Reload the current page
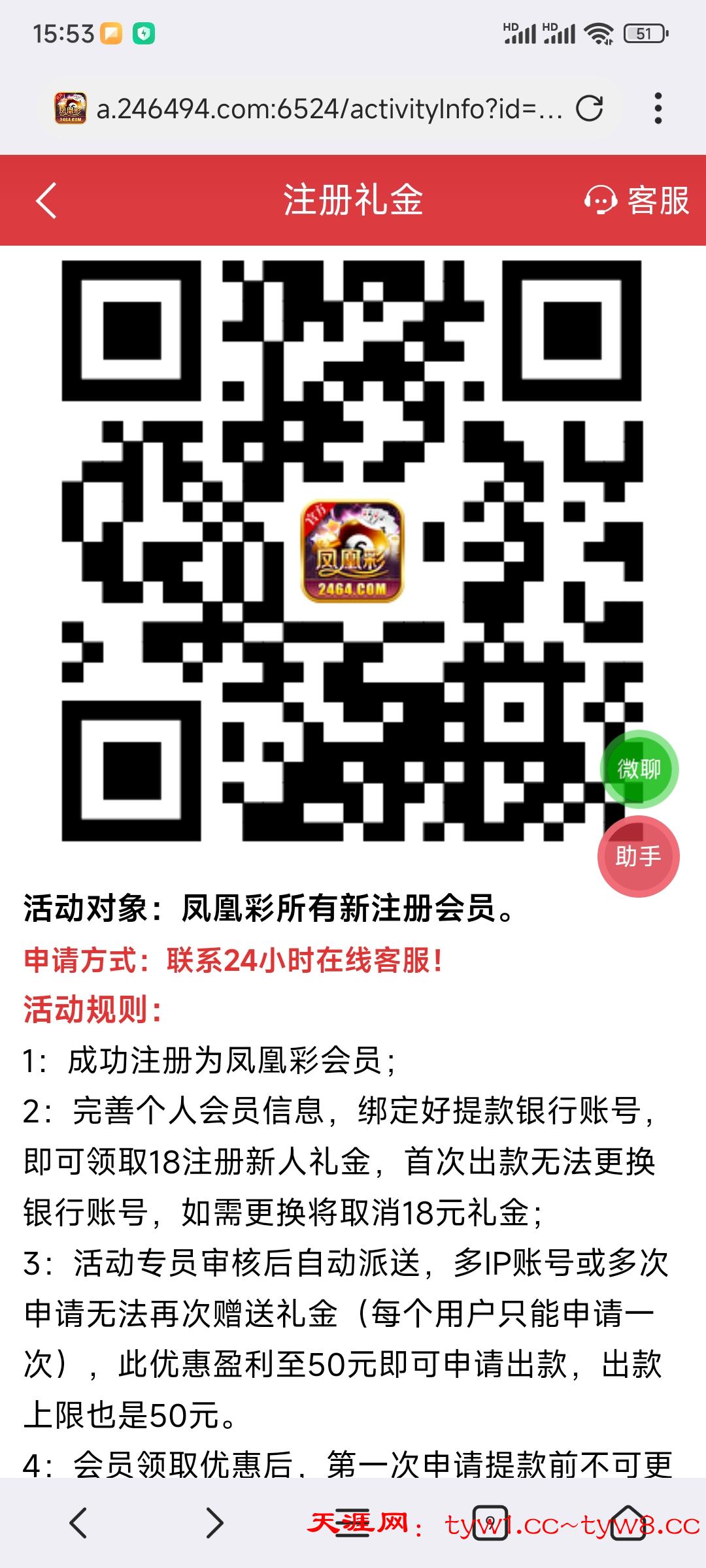The height and width of the screenshot is (1568, 706). (x=589, y=108)
